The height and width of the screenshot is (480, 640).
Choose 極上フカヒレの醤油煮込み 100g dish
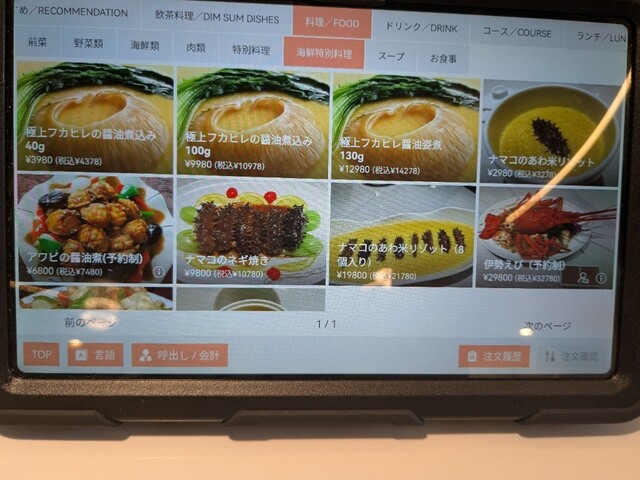(x=252, y=122)
